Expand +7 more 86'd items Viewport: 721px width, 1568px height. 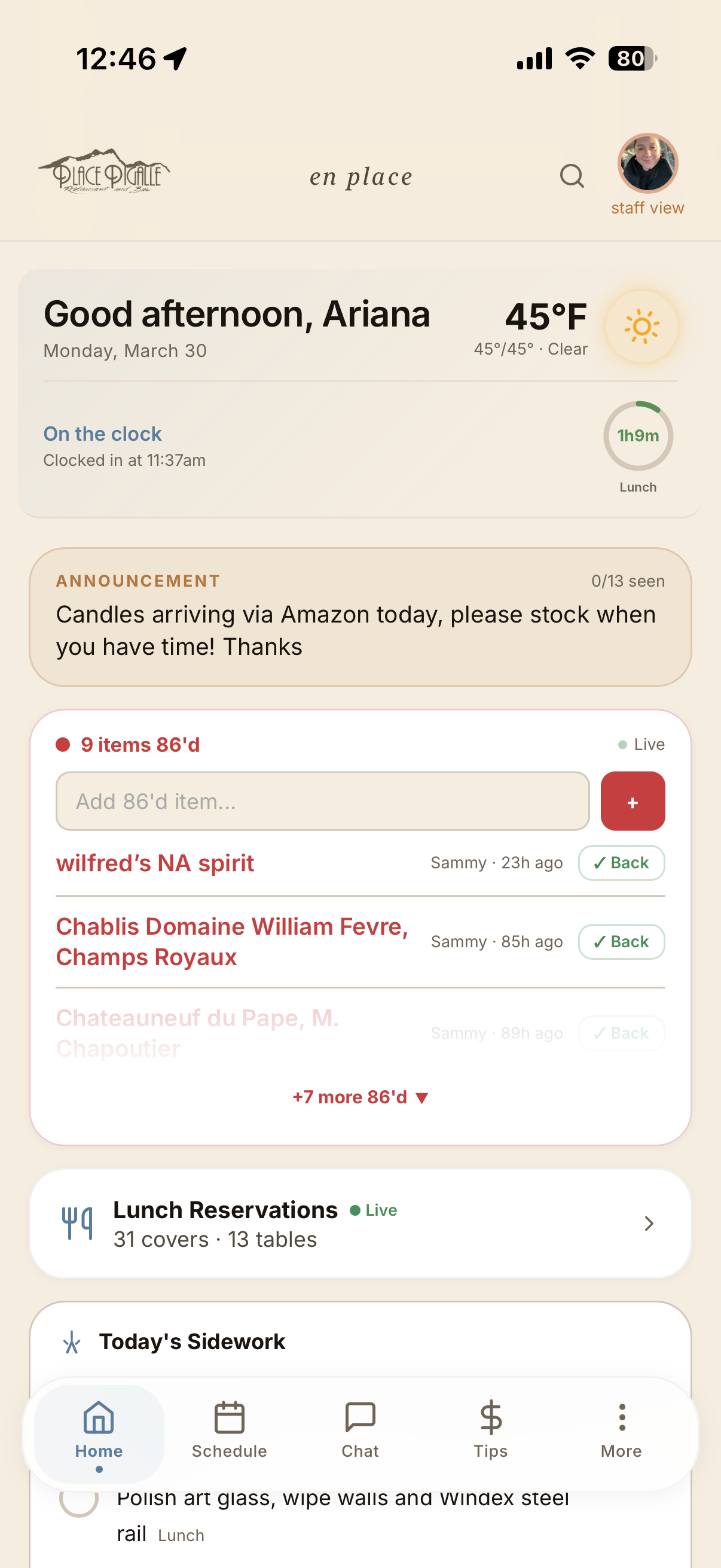pos(360,1097)
